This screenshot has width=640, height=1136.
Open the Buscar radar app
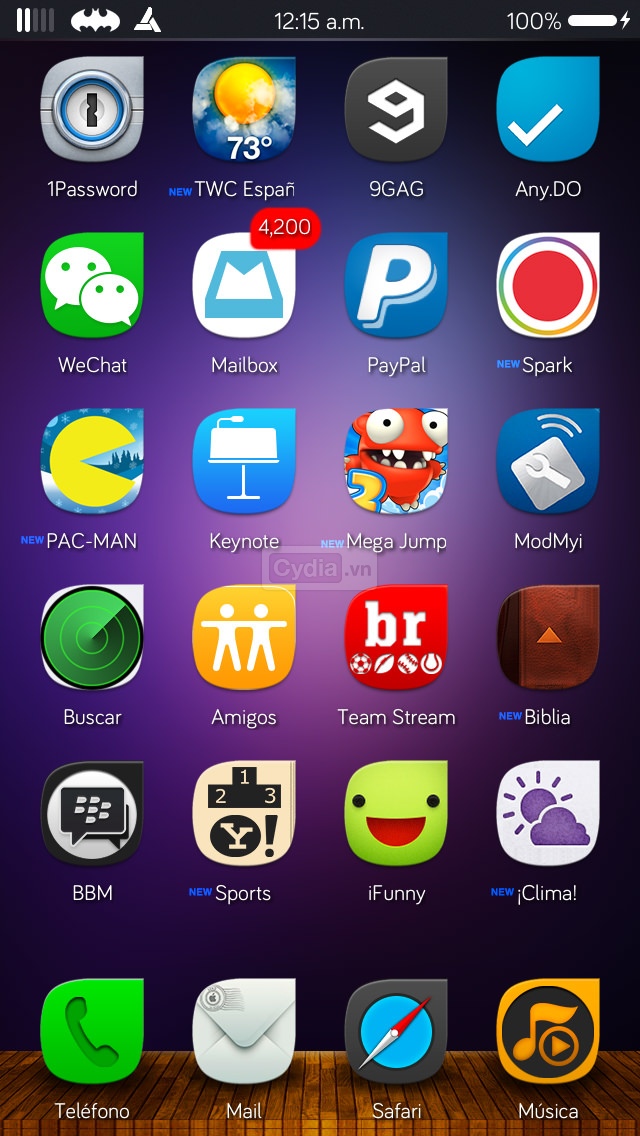[92, 638]
